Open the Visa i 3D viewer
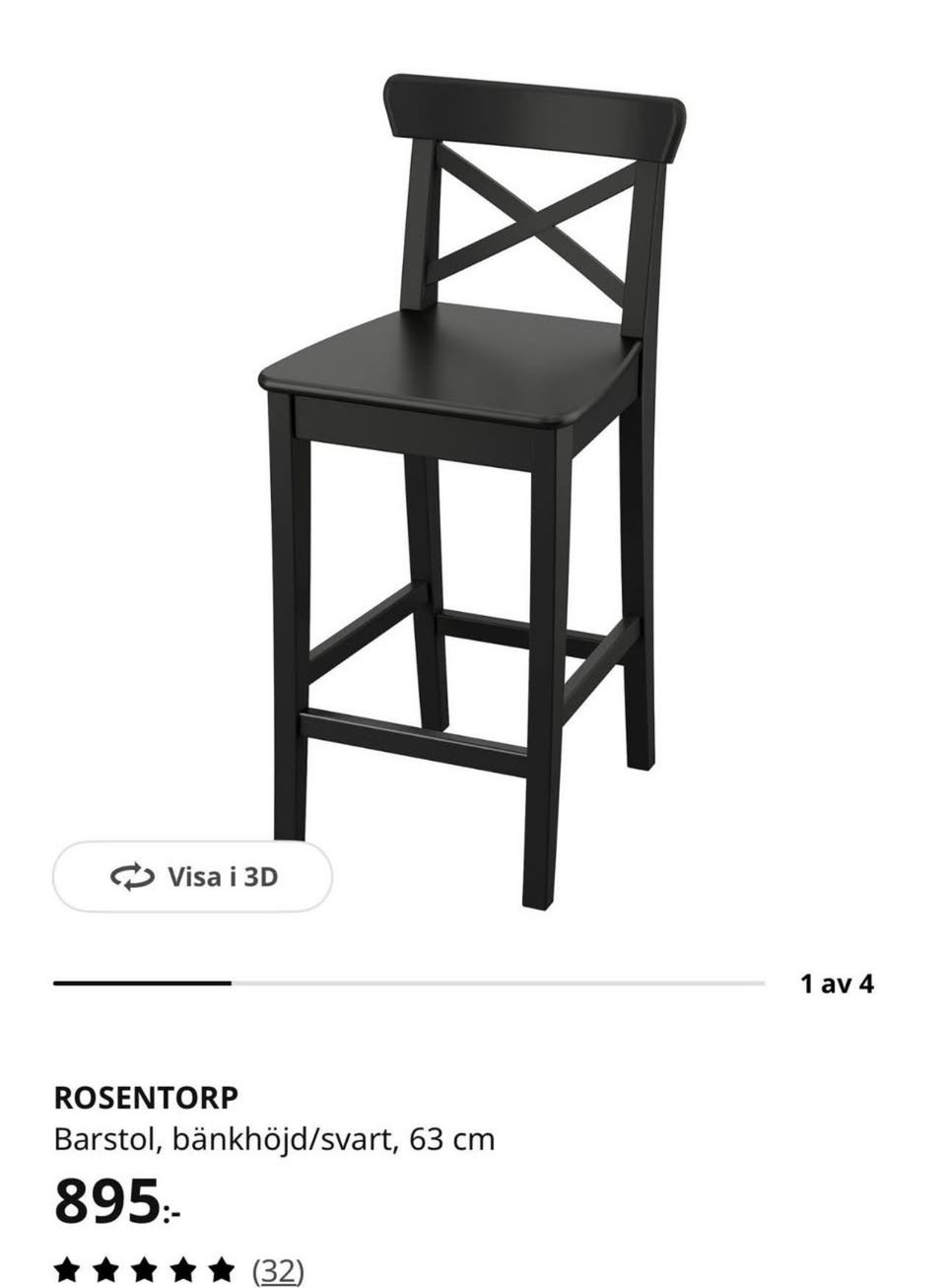The image size is (946, 1288). [x=192, y=876]
